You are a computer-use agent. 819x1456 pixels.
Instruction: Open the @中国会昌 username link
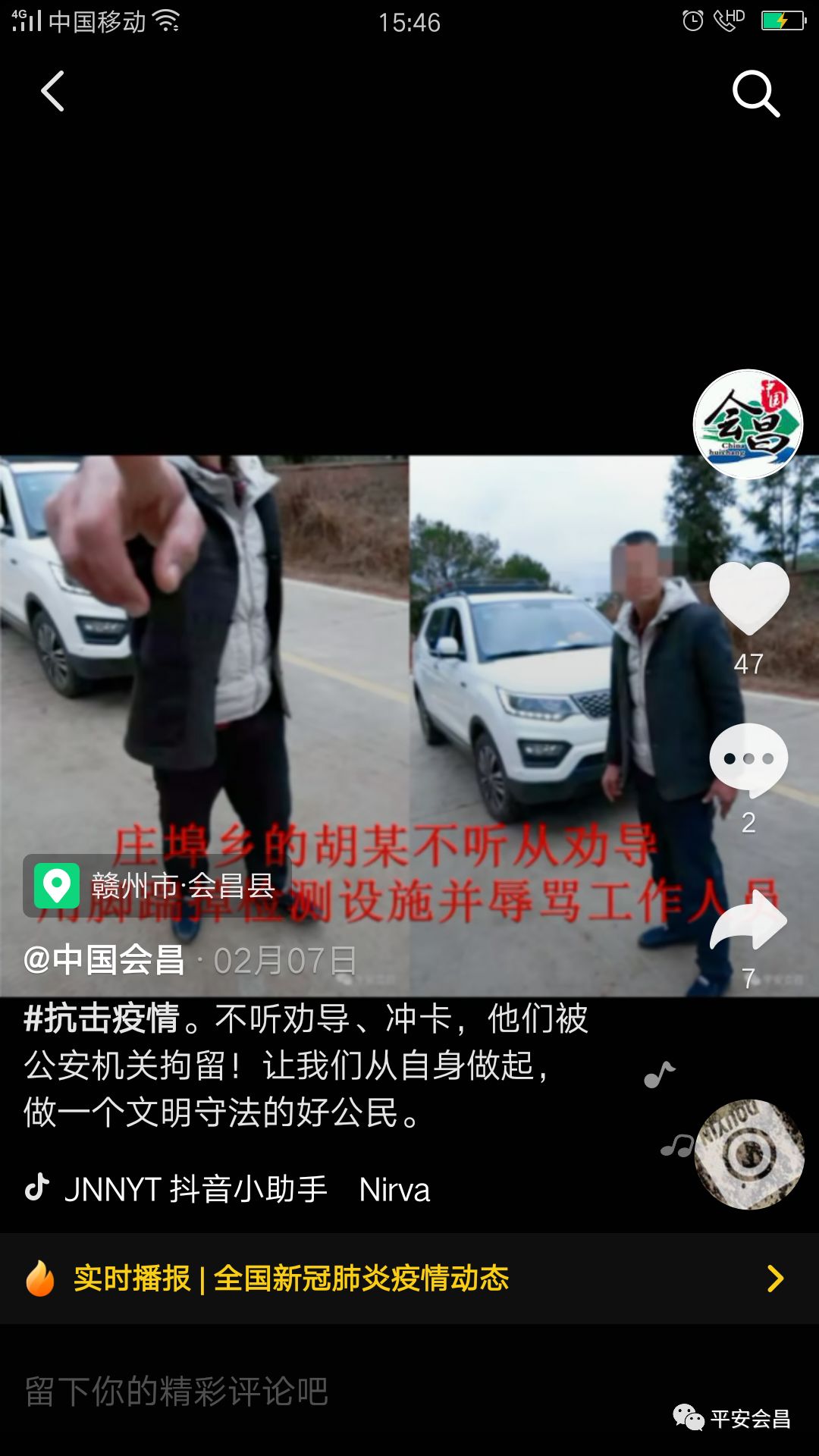(x=104, y=961)
